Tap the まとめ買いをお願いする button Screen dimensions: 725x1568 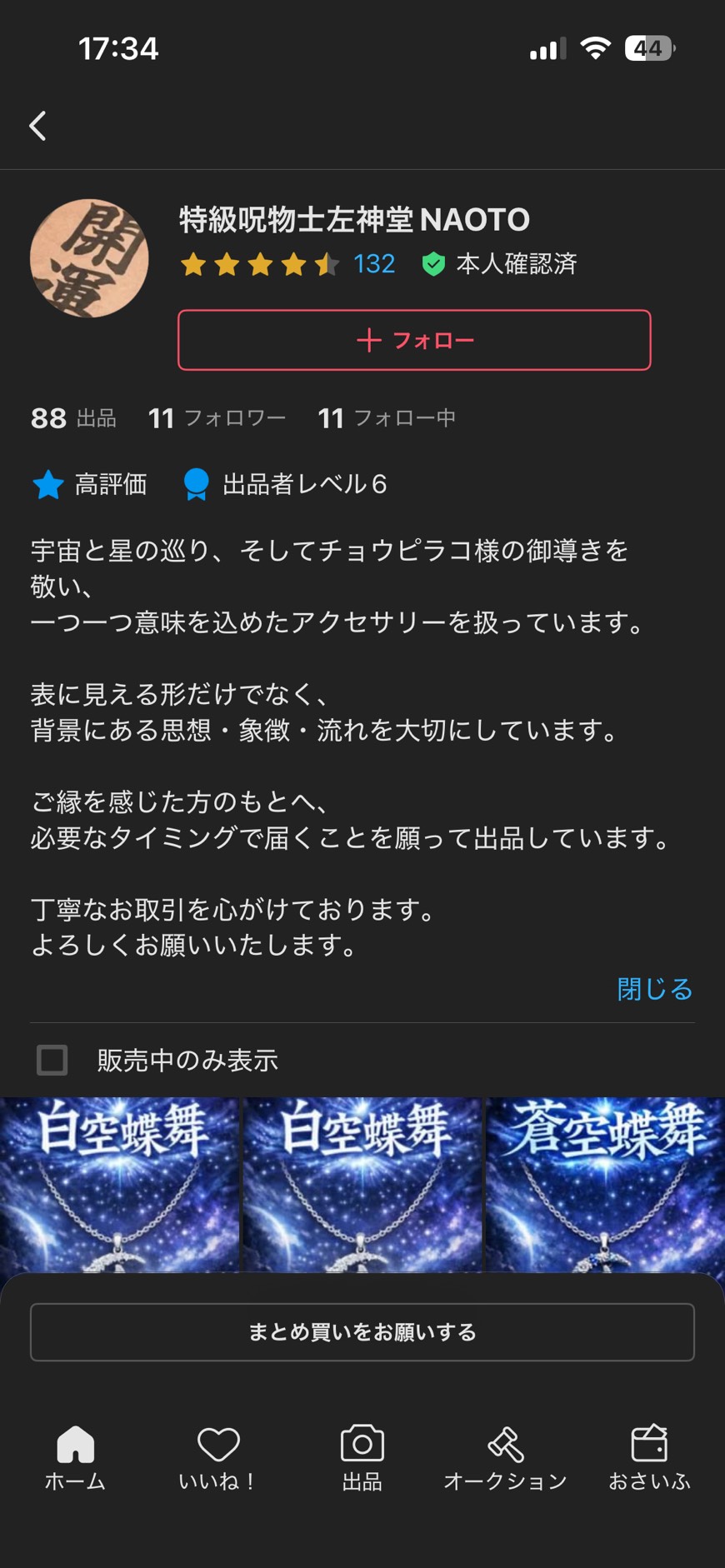[362, 1332]
